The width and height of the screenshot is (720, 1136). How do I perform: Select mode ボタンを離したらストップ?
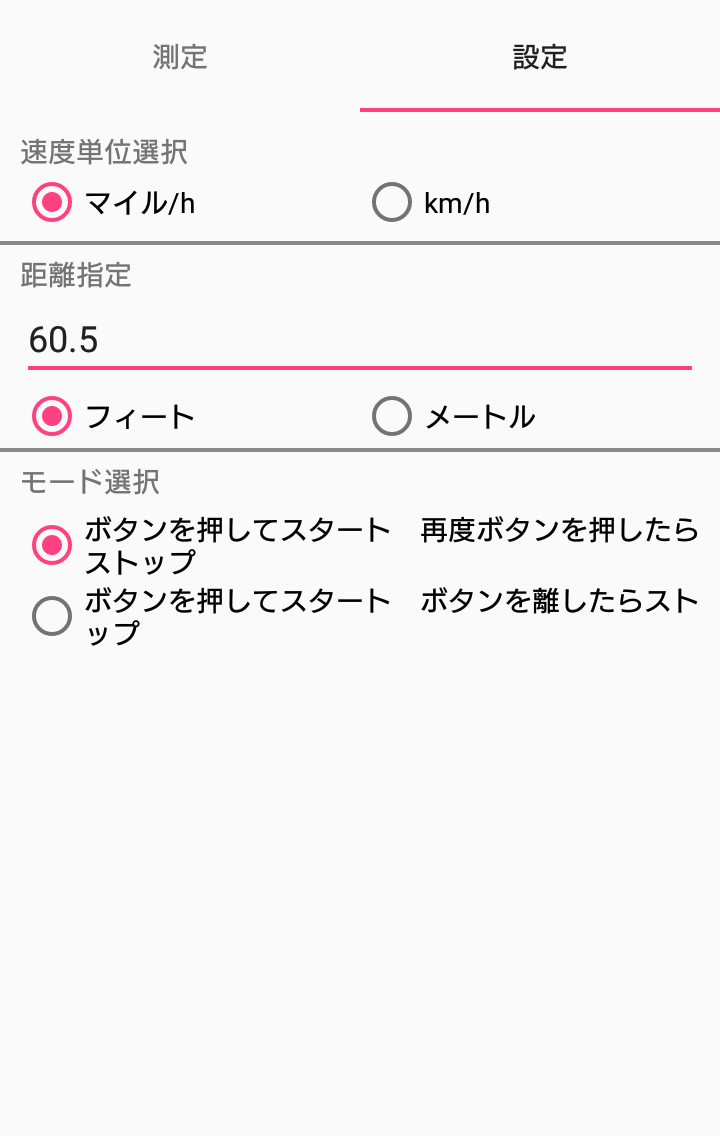(x=52, y=616)
